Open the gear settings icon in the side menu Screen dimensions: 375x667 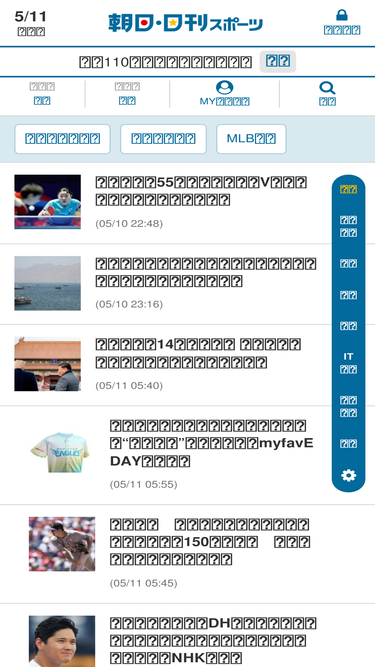pos(348,475)
